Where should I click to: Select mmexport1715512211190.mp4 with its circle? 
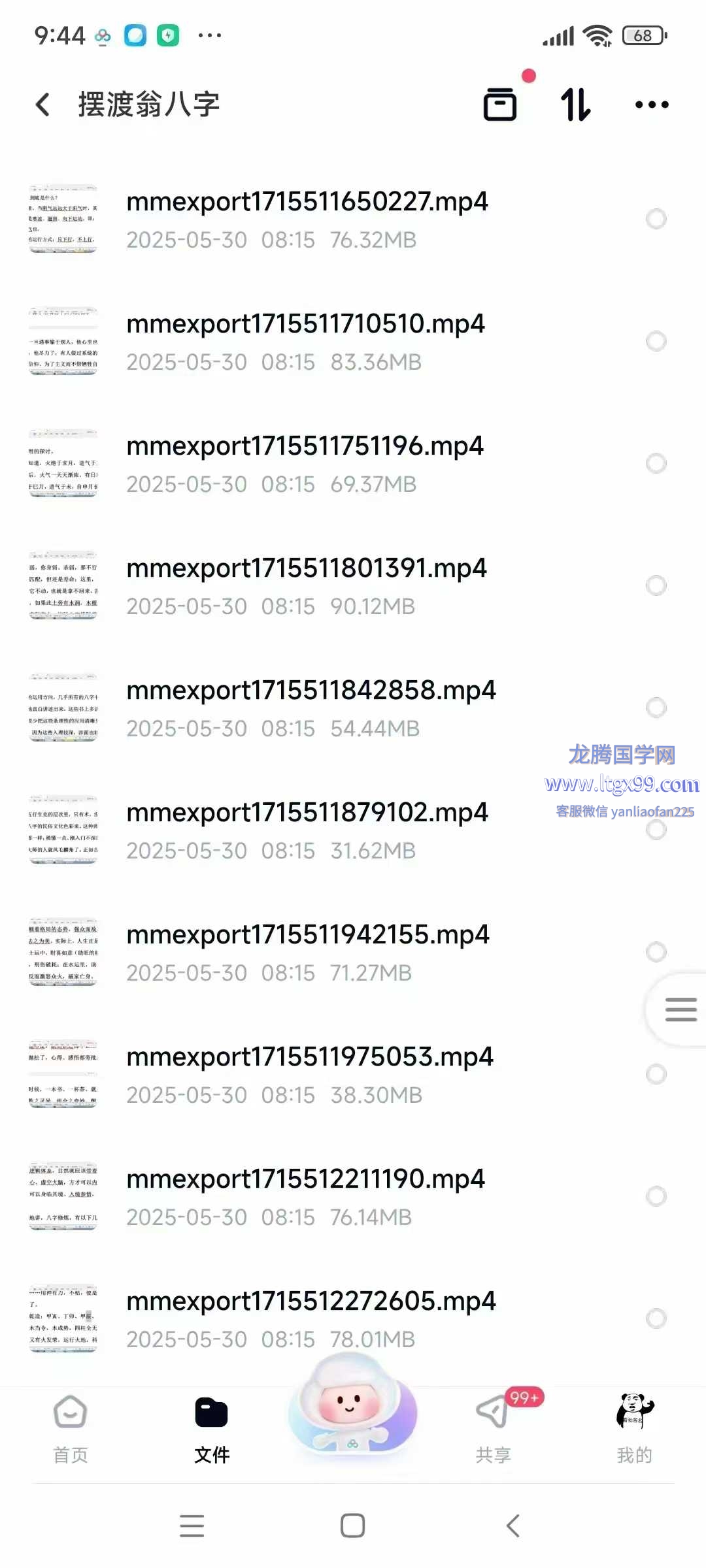pyautogui.click(x=656, y=1196)
